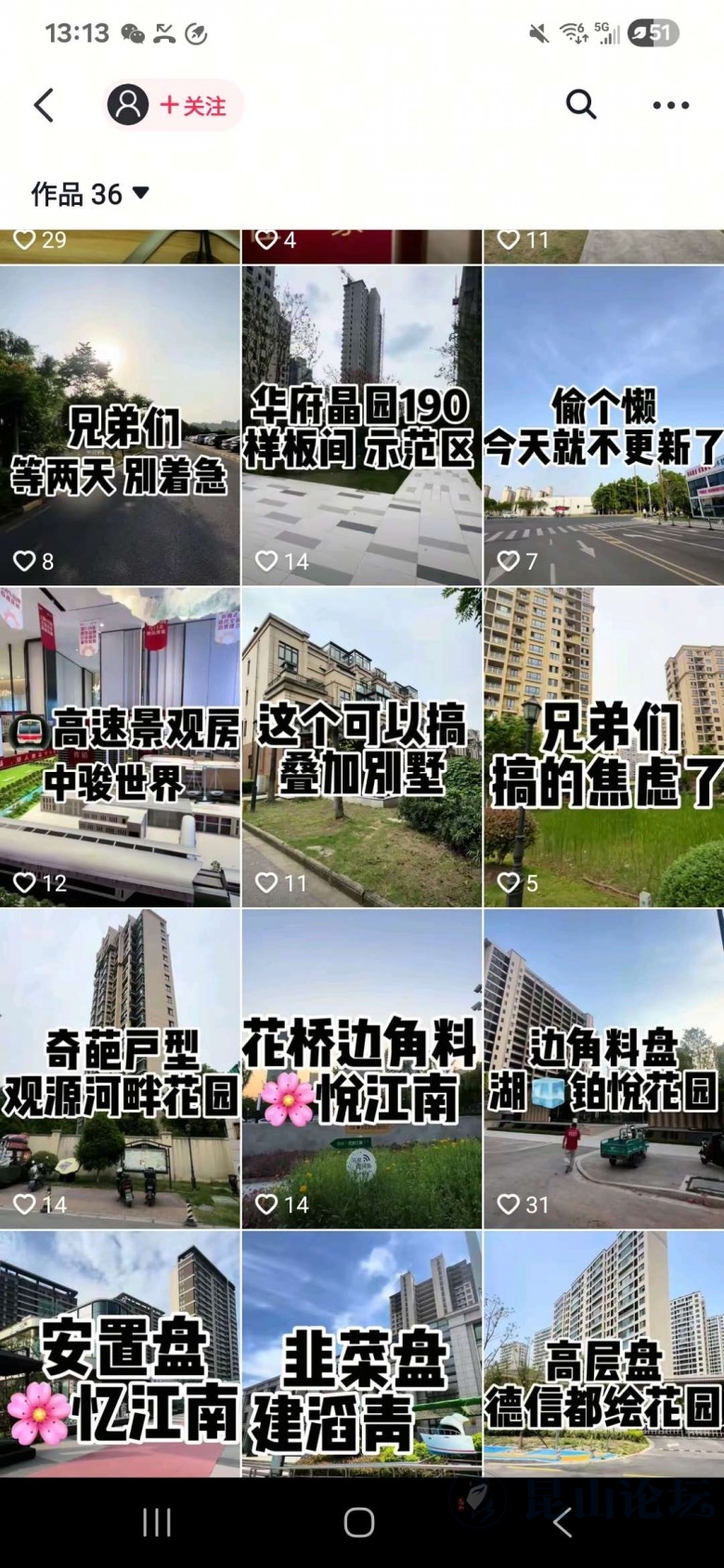Open the search magnifier icon

click(x=581, y=105)
